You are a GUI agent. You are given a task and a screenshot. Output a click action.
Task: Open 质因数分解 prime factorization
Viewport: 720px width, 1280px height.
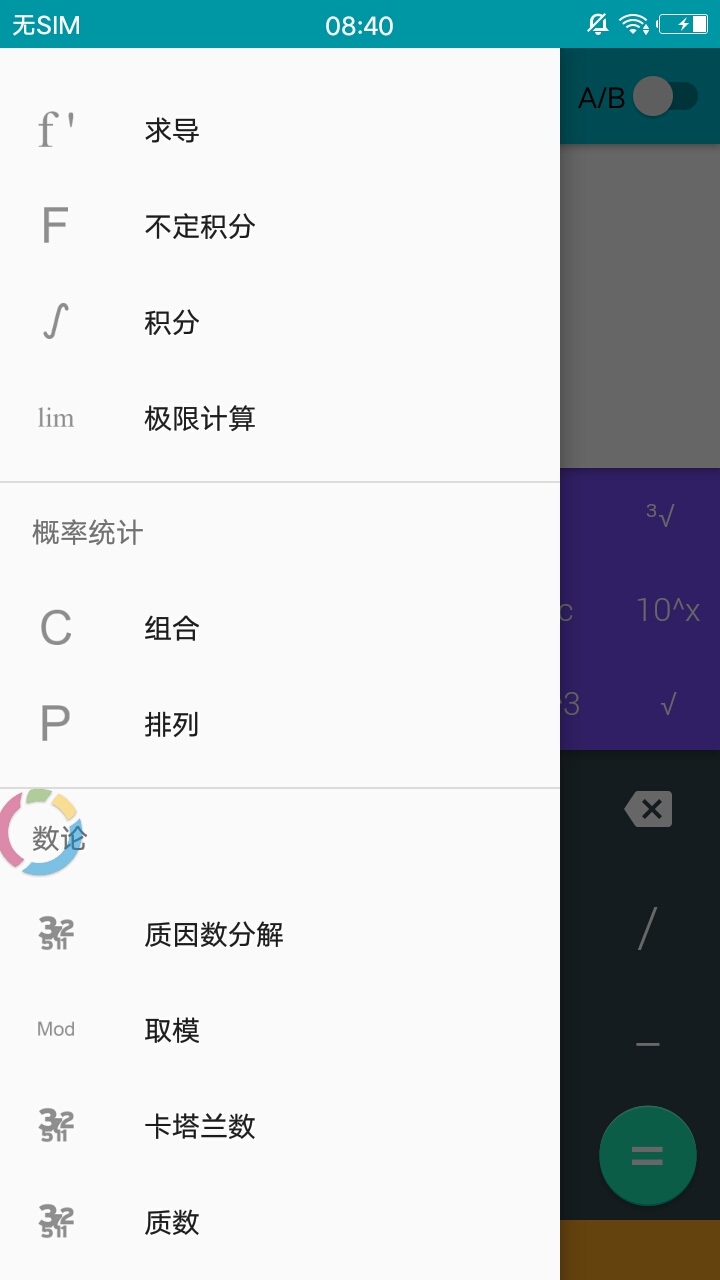pos(214,934)
